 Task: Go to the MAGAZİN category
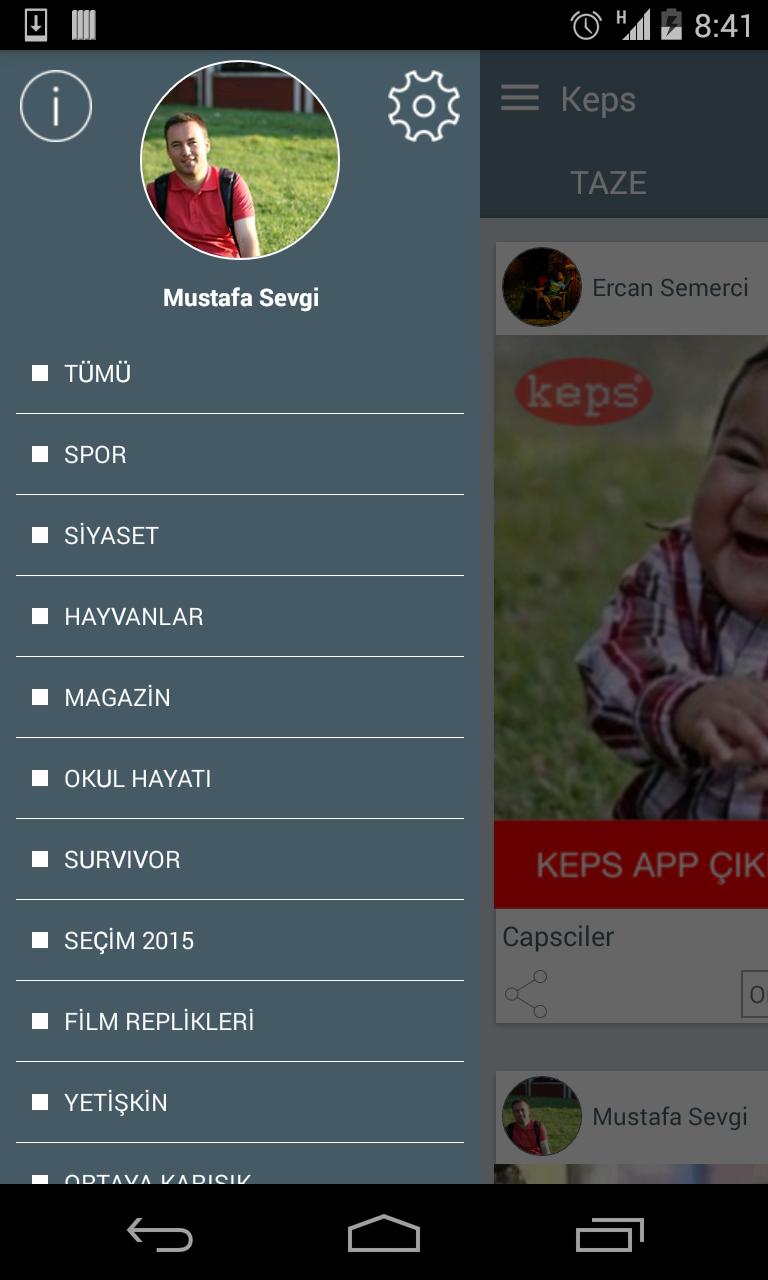[x=240, y=697]
